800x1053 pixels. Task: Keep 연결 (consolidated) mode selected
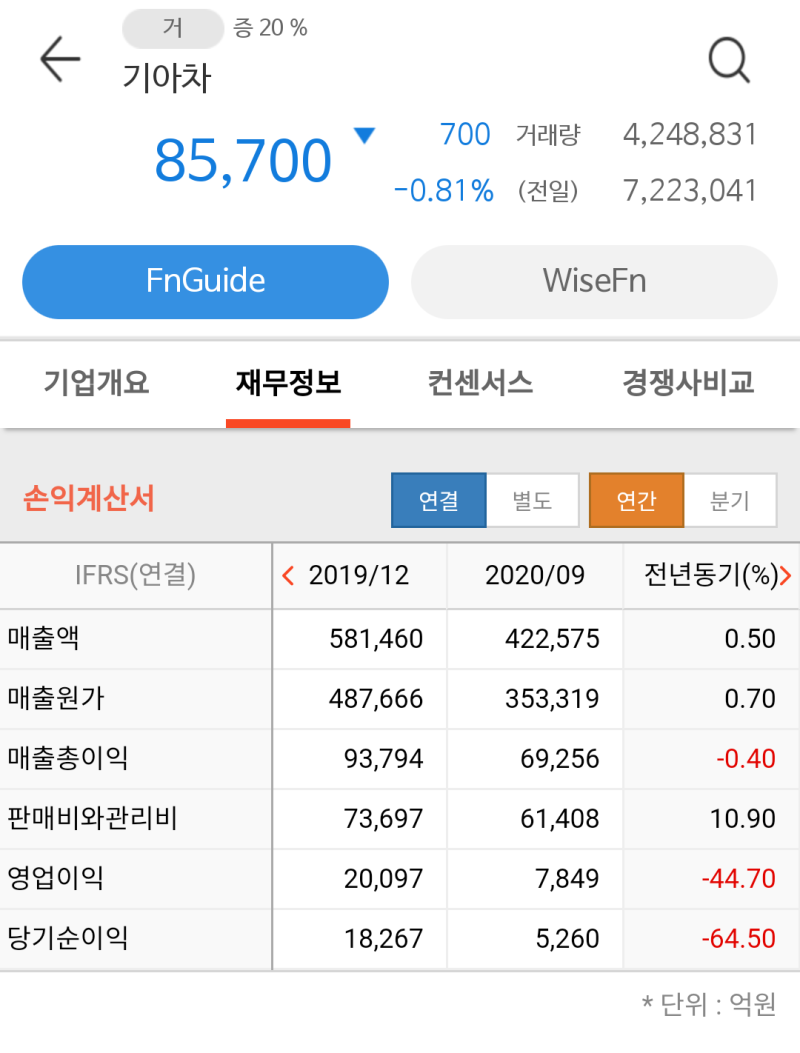[438, 500]
